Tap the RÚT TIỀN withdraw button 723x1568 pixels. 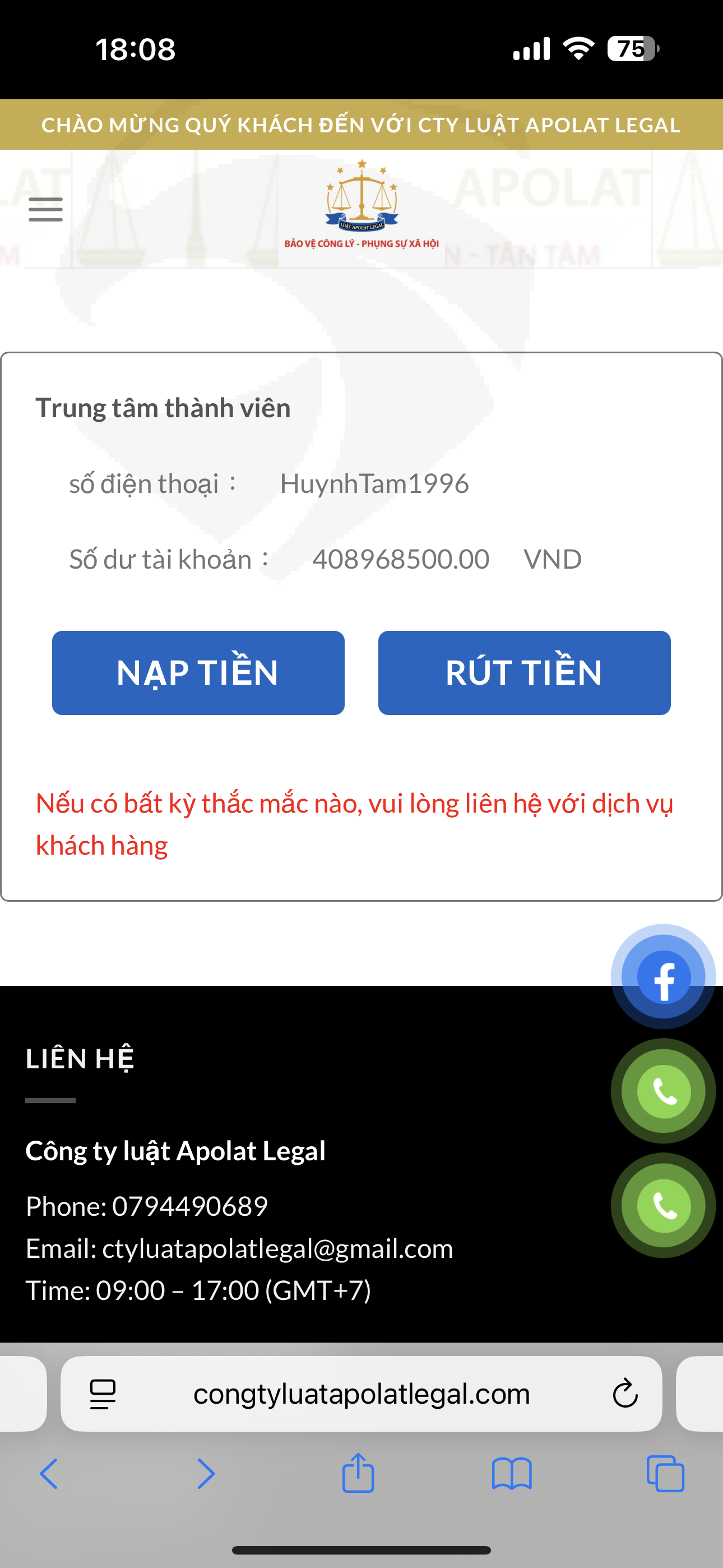tap(524, 672)
